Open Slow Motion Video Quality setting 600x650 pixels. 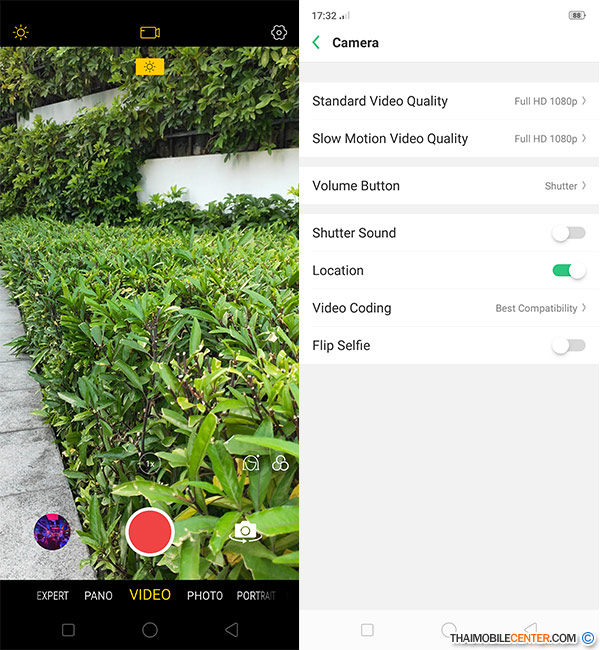coord(448,139)
